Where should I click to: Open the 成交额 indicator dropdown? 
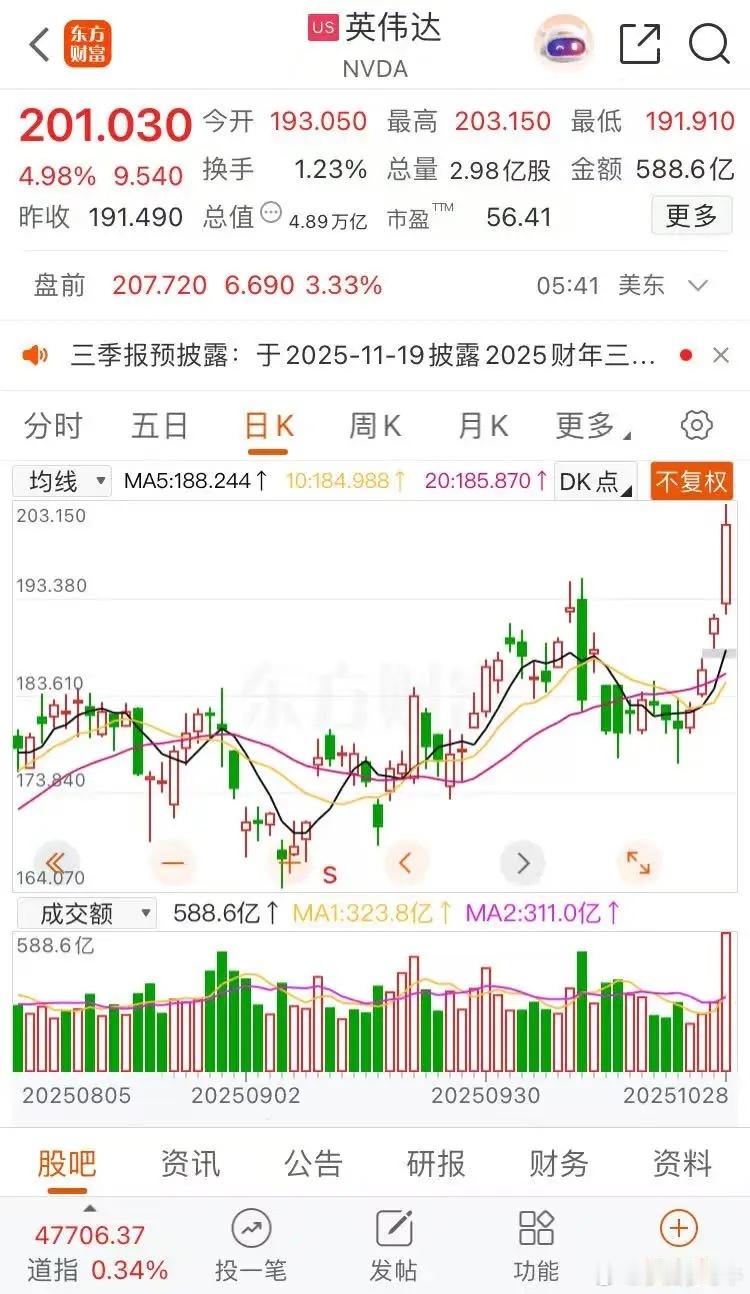coord(85,913)
